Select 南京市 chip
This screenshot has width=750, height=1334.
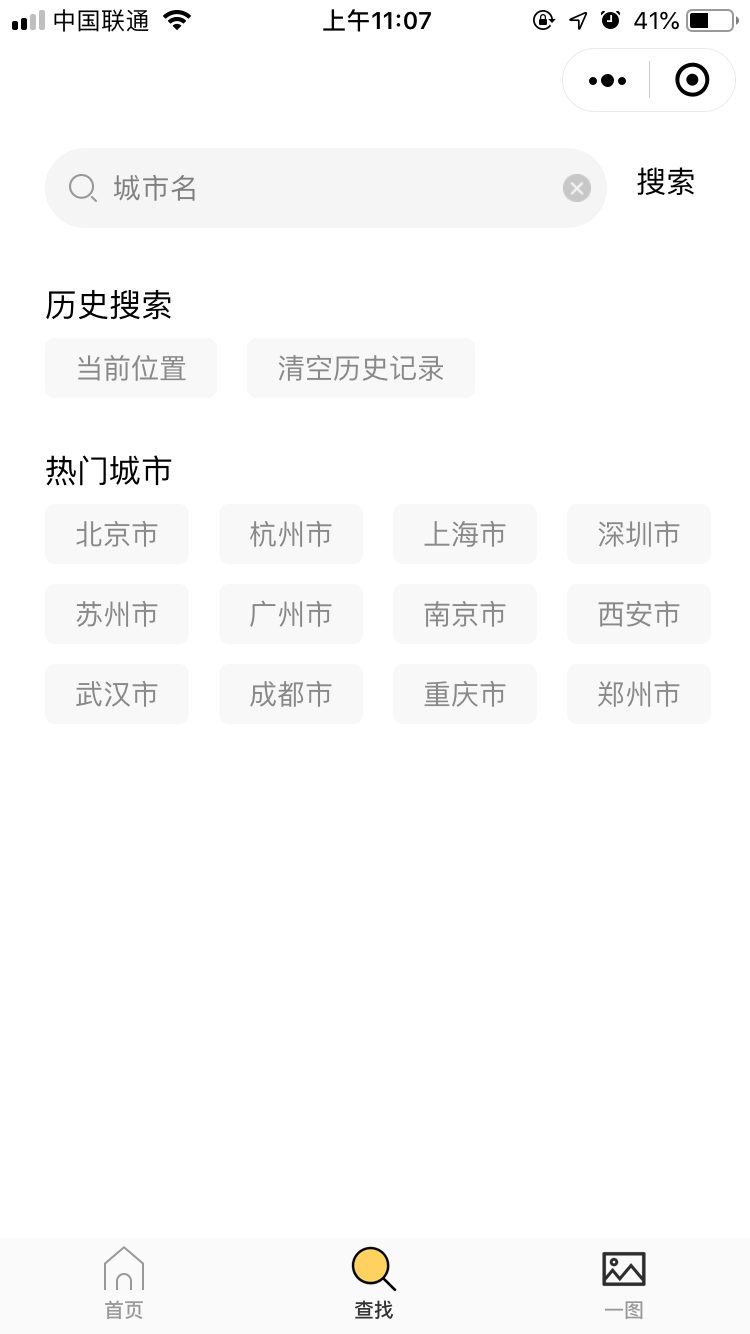tap(465, 614)
